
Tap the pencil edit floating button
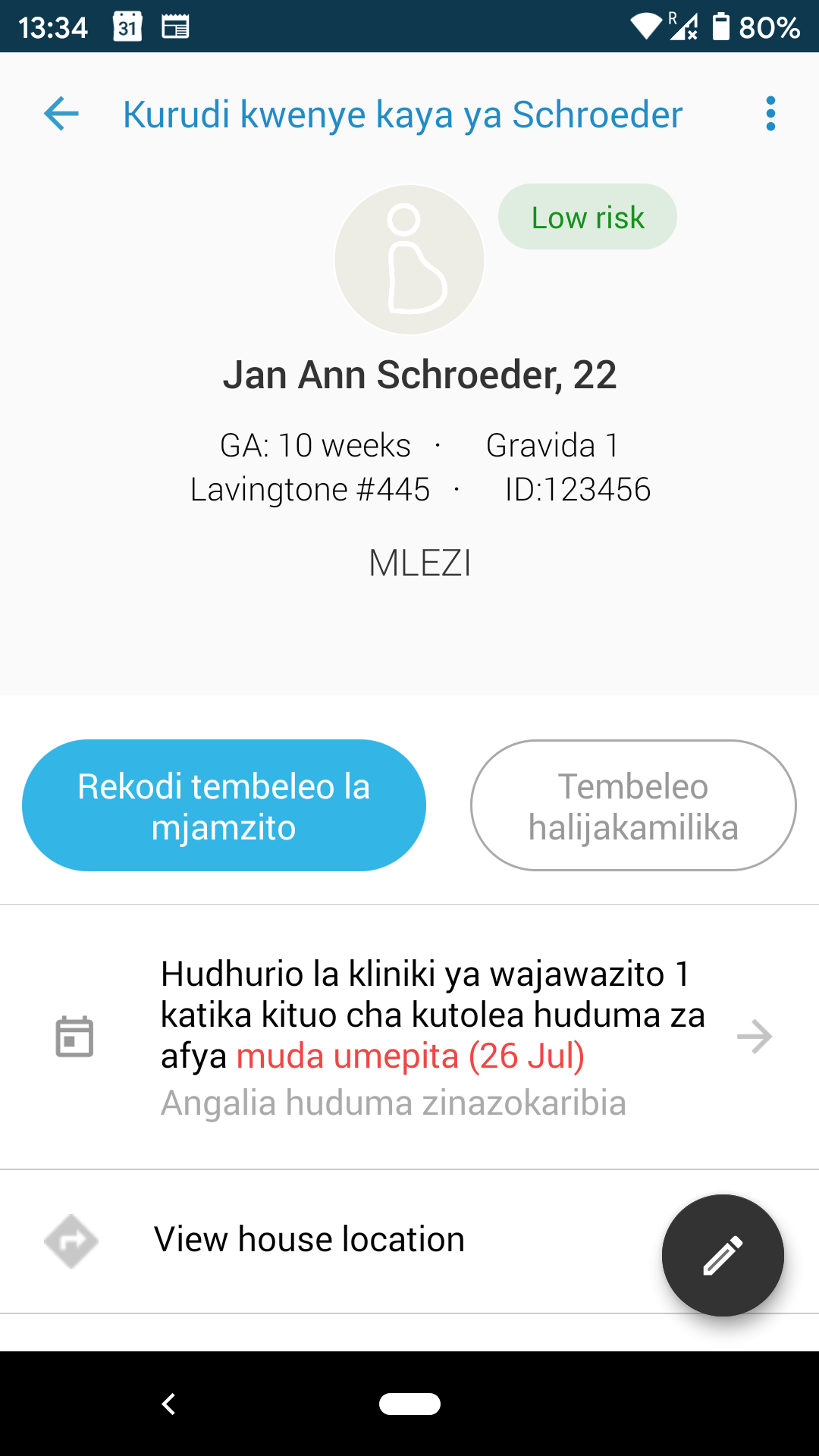[x=723, y=1255]
